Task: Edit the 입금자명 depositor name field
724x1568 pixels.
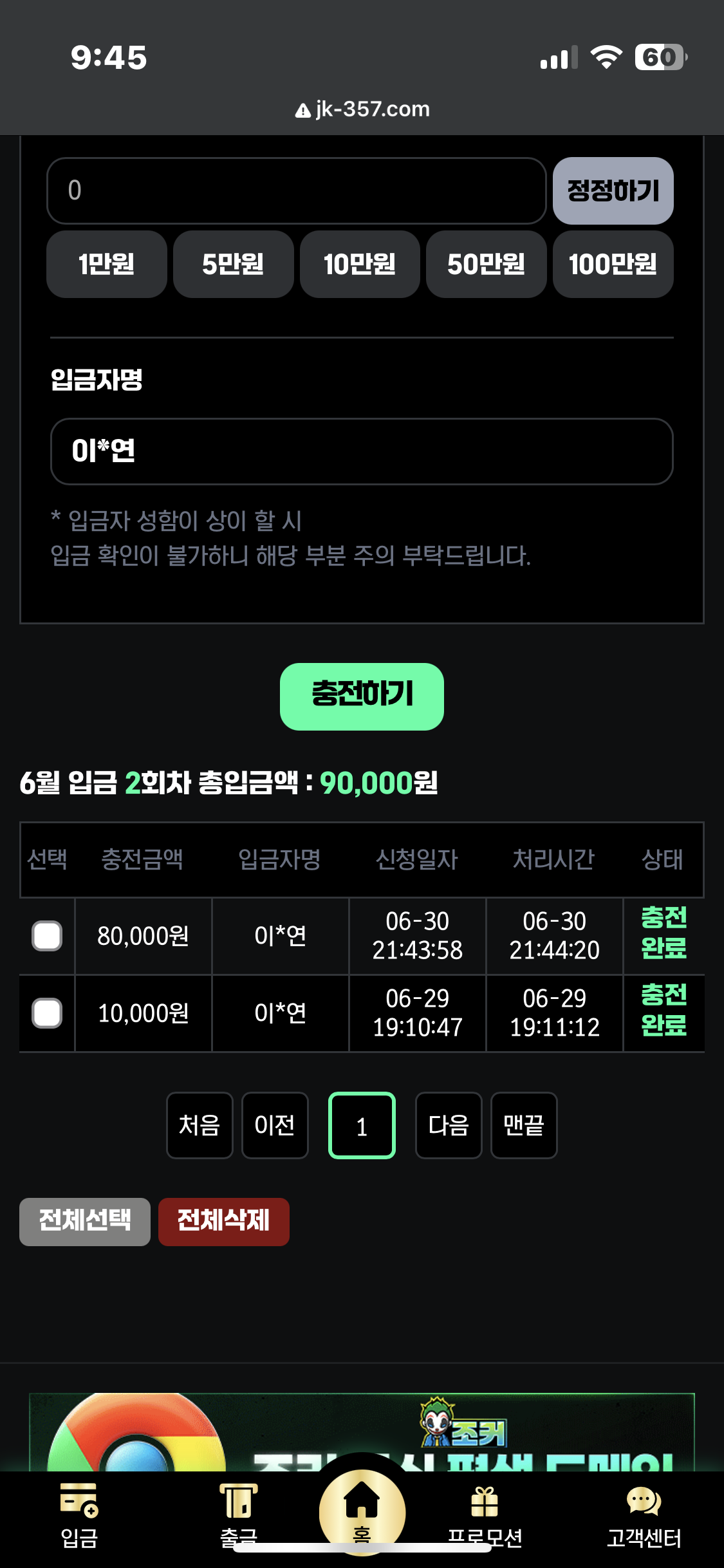Action: [x=362, y=451]
